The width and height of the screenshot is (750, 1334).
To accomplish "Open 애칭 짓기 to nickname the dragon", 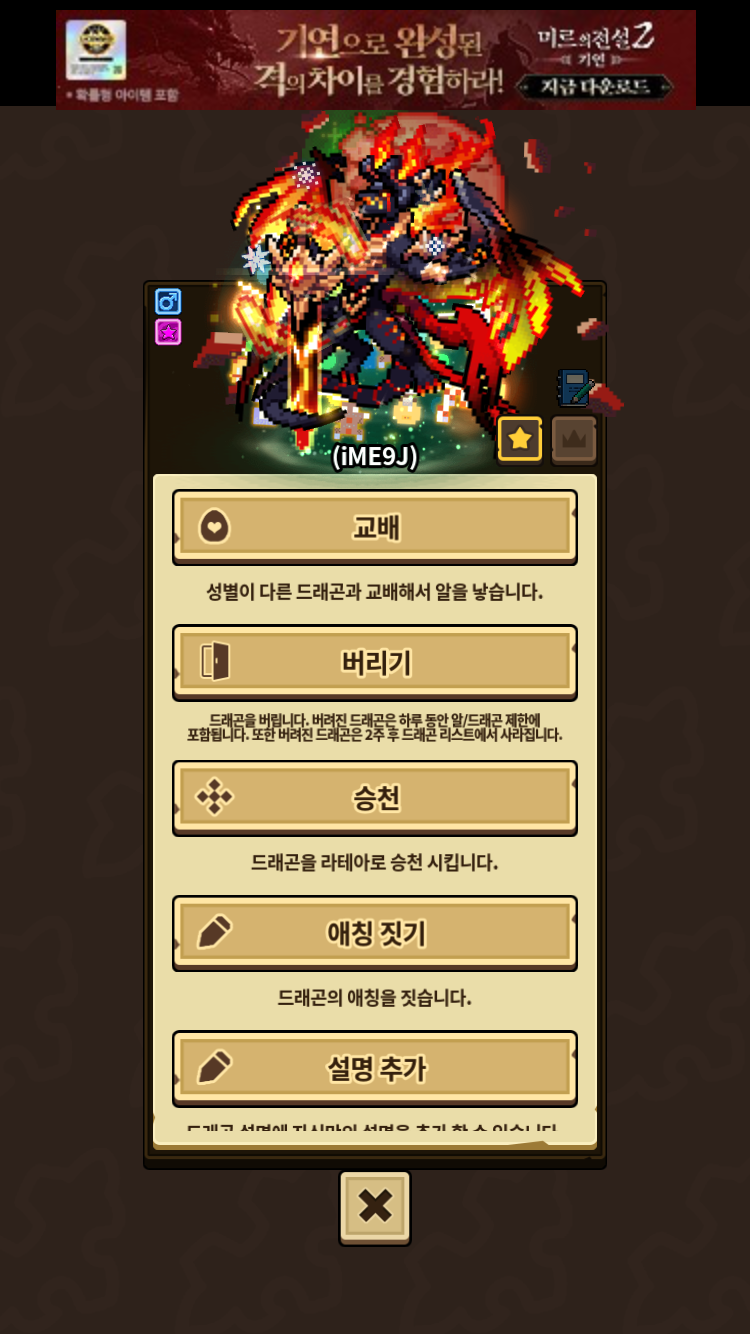I will coord(375,932).
